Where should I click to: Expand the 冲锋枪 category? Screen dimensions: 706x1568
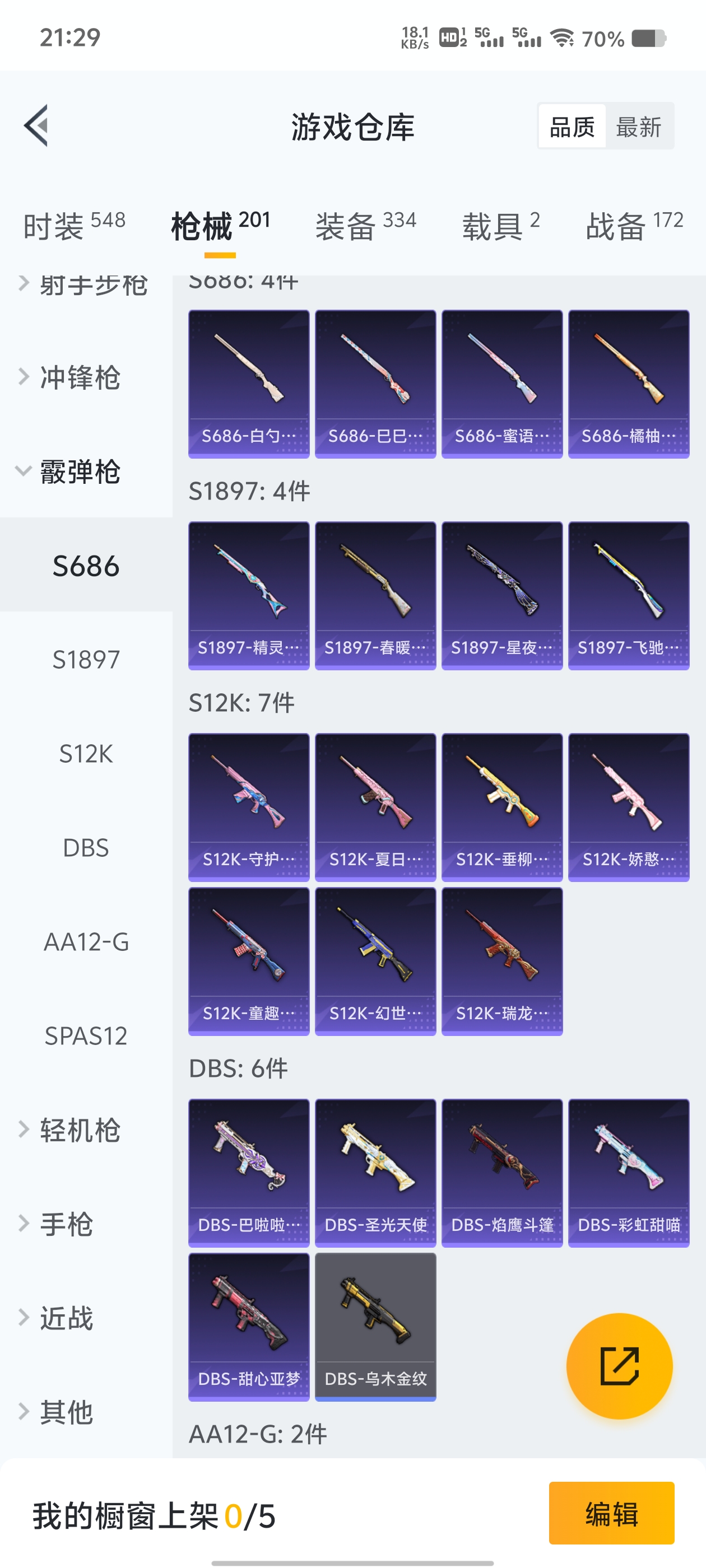tap(79, 377)
